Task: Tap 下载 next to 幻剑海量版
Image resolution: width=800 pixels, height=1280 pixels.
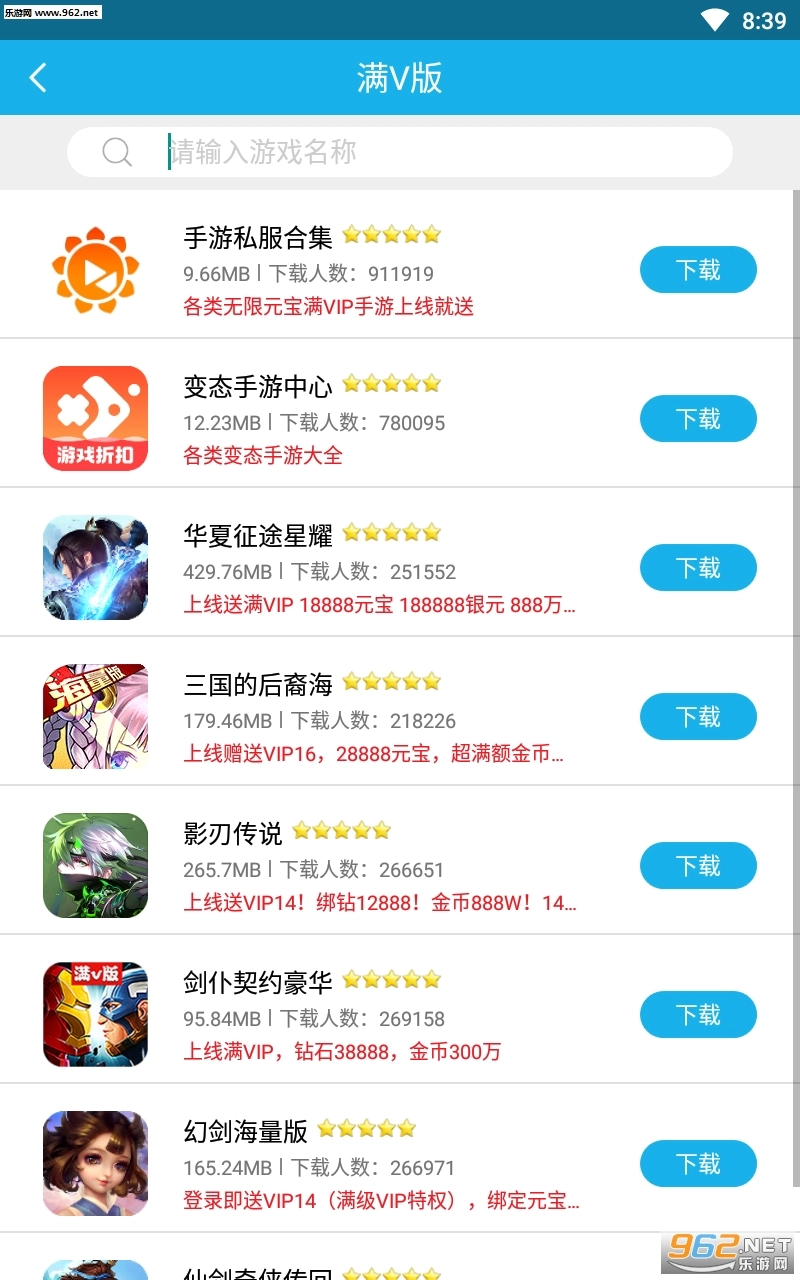Action: 698,1164
